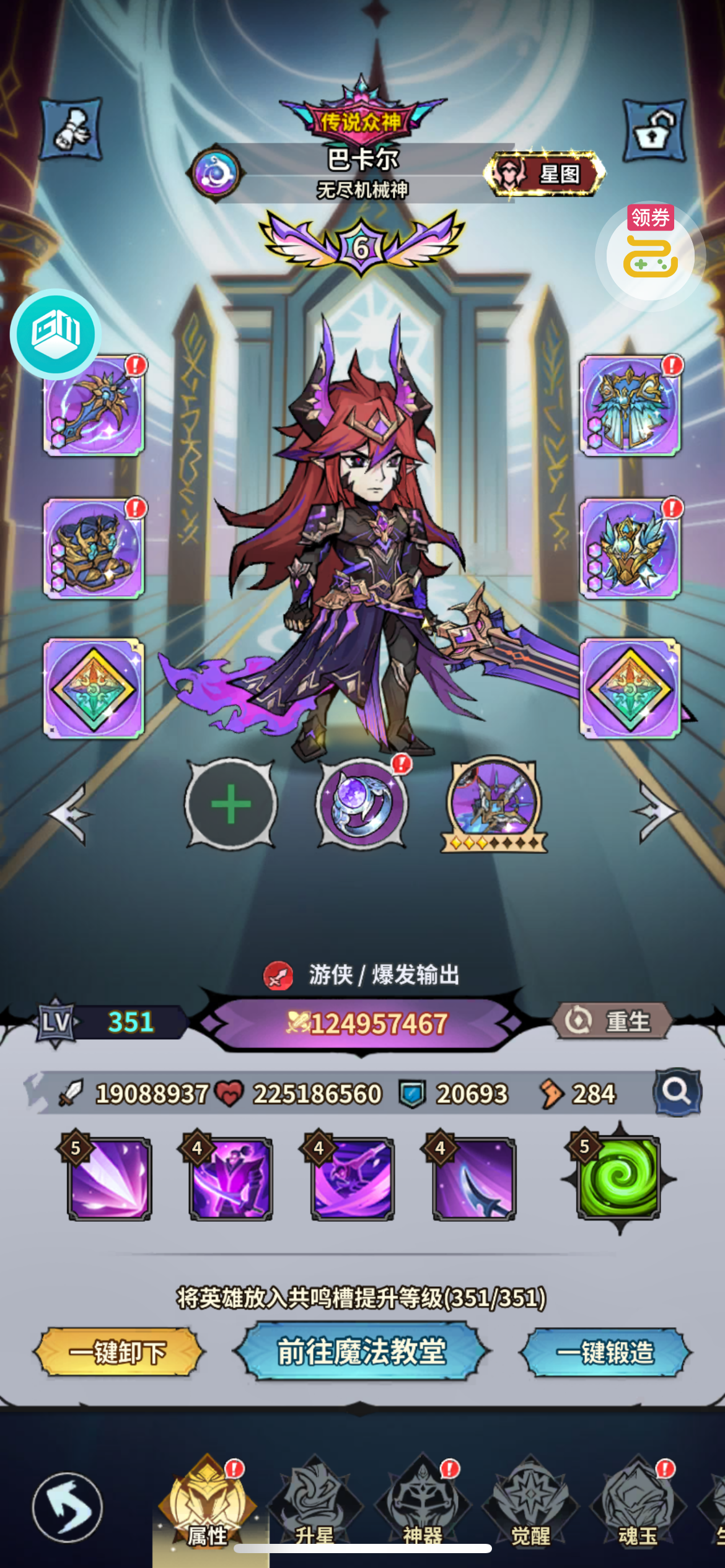Screen dimensions: 725x1568
Task: Tap the green plus empty slot
Action: pos(231,804)
